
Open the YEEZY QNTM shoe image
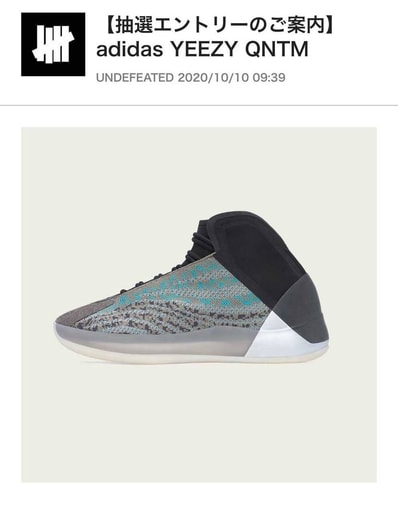199,304
